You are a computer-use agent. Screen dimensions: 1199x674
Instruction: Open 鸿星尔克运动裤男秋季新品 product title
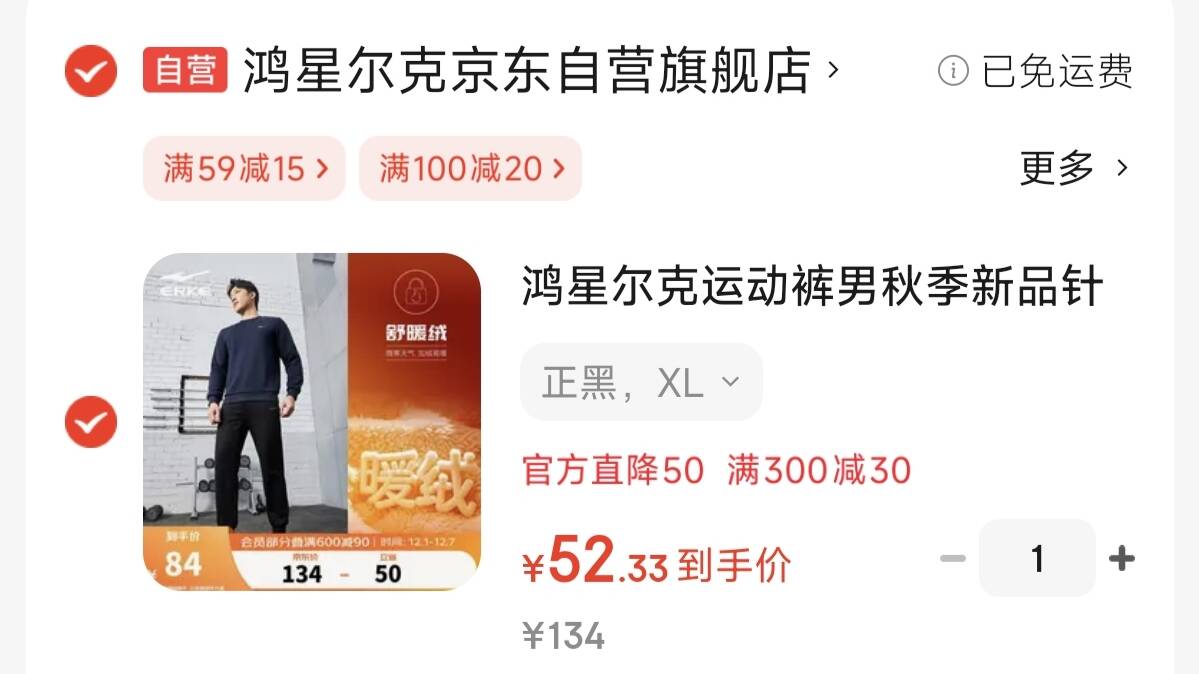(x=812, y=286)
